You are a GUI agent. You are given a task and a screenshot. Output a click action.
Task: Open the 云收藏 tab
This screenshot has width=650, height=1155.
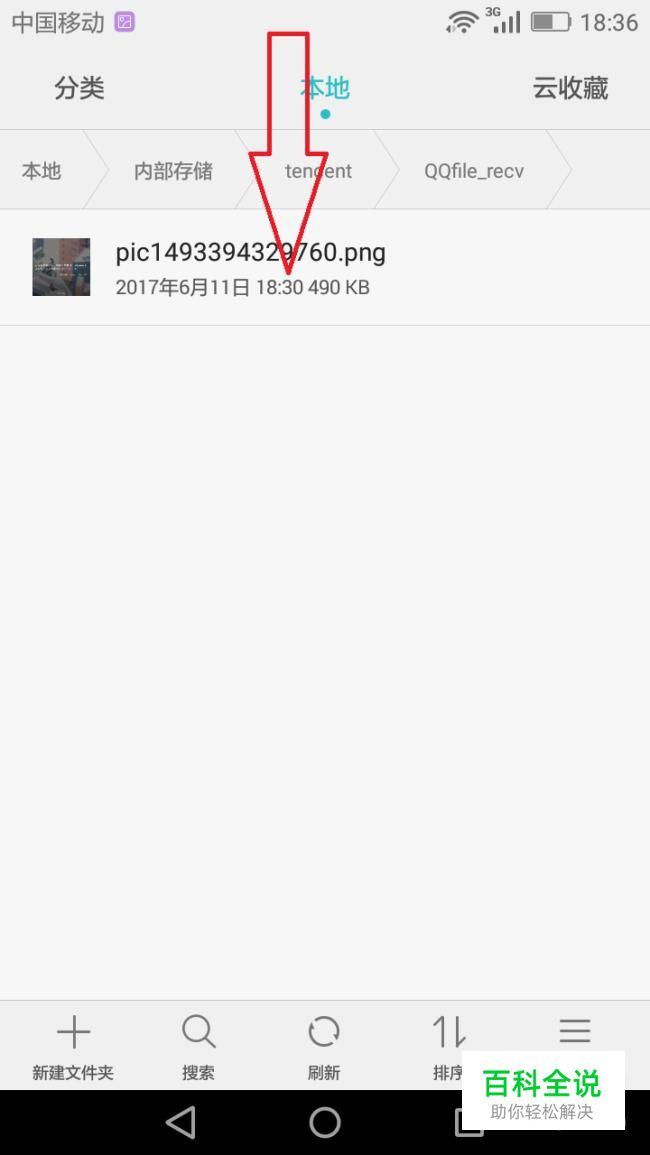[570, 88]
